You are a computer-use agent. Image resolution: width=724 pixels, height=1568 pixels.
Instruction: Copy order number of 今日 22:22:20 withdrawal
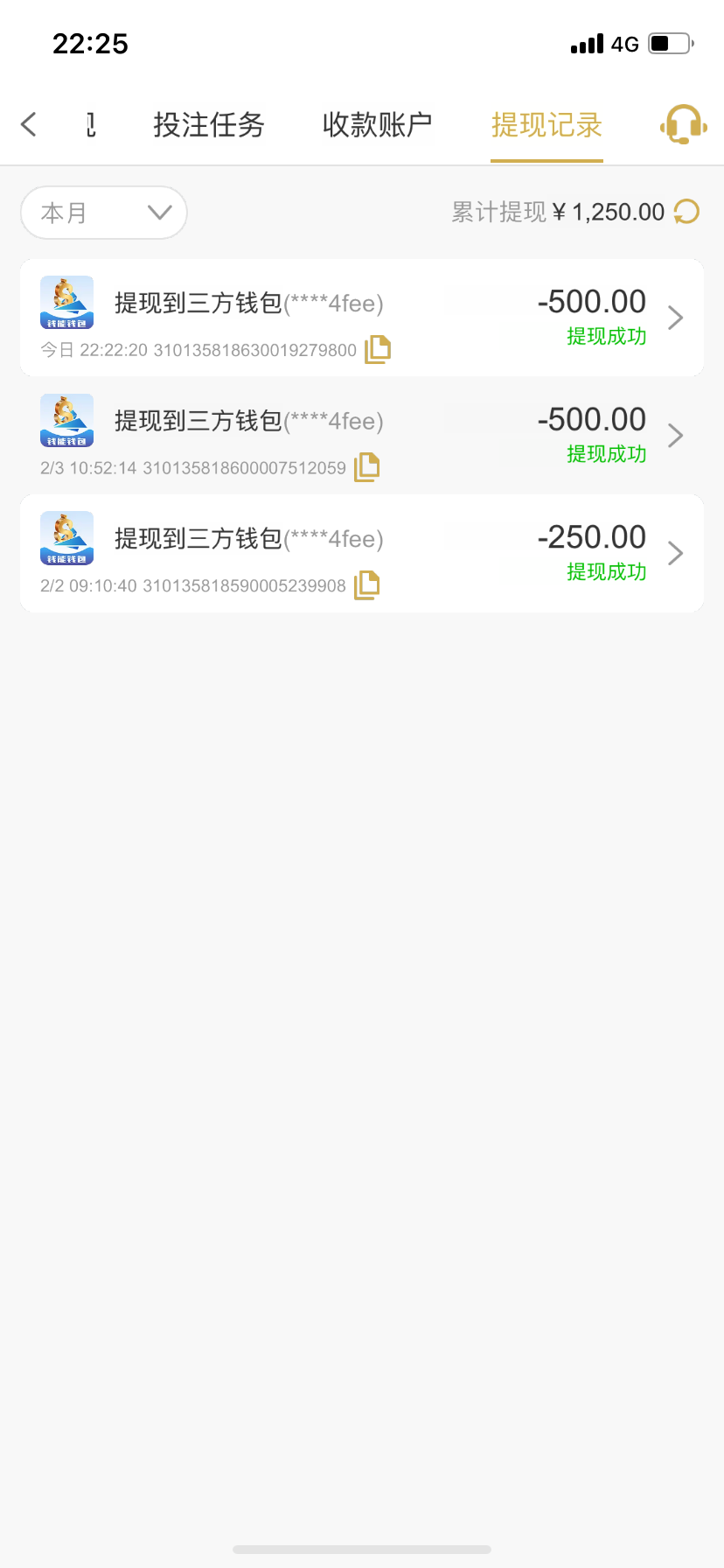(378, 349)
